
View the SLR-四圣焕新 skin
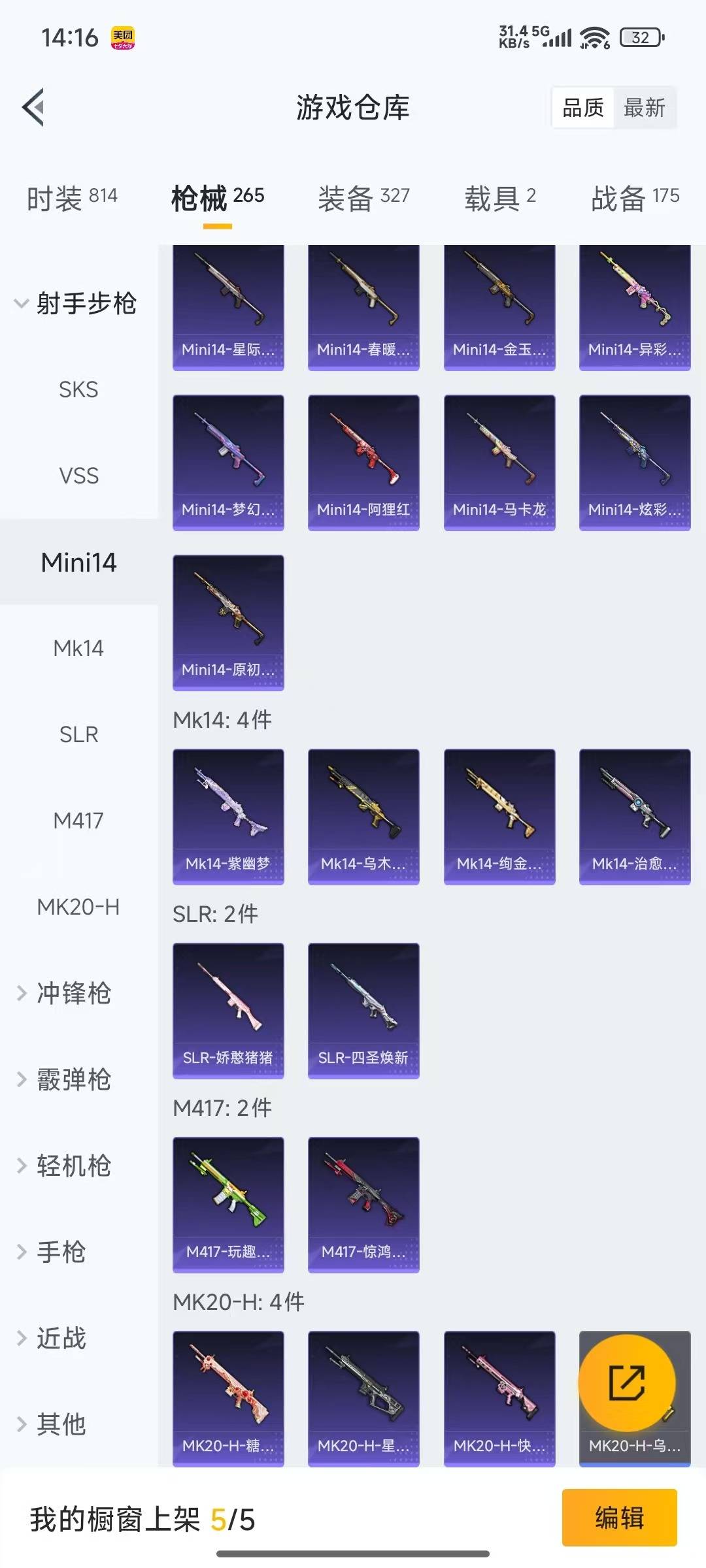(363, 1010)
